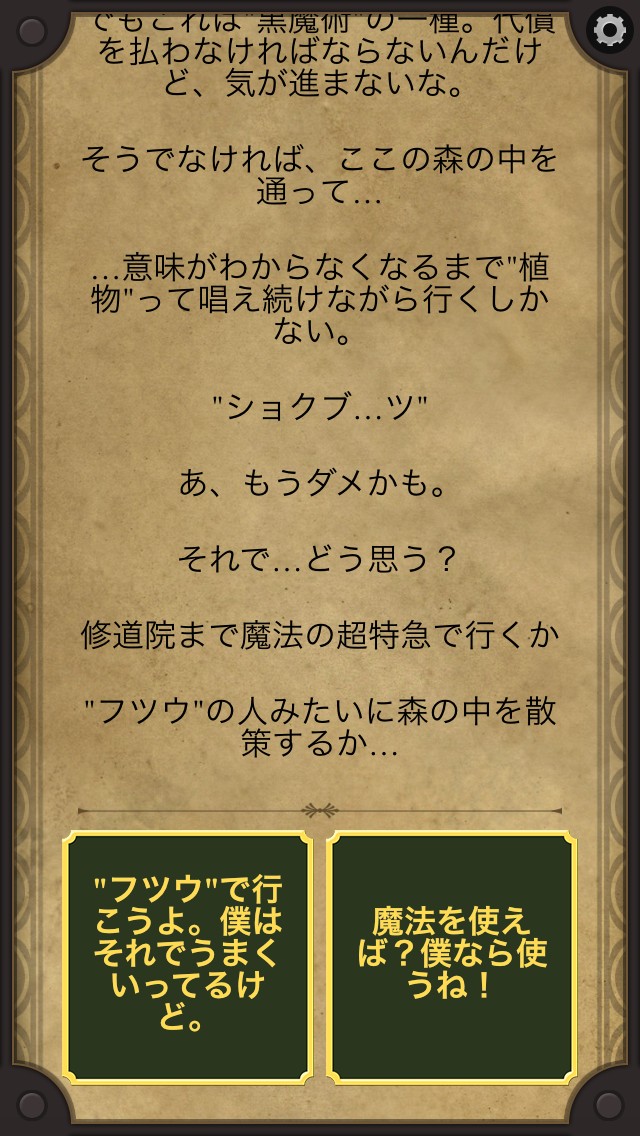Open the settings gear icon
The width and height of the screenshot is (640, 1136).
[x=610, y=30]
